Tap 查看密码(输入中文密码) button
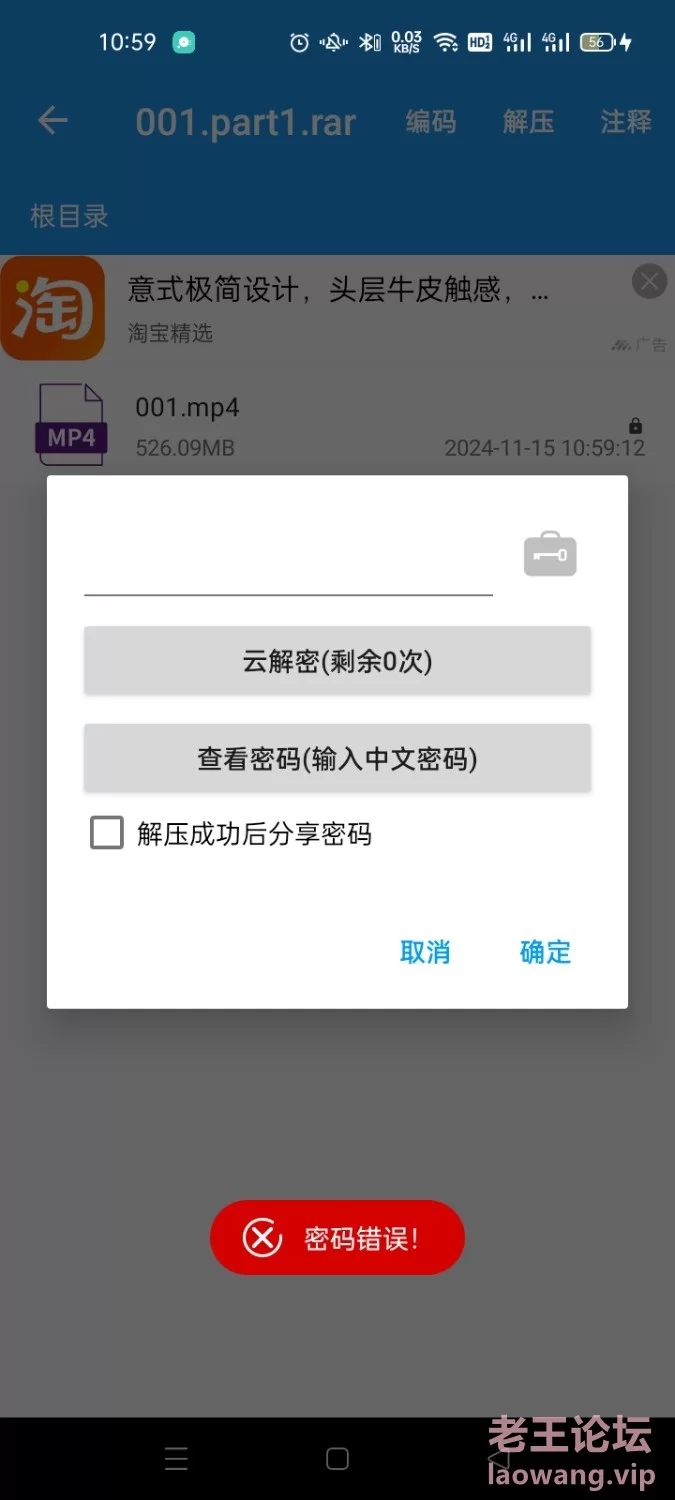Screen dimensions: 675x1500 (337, 759)
